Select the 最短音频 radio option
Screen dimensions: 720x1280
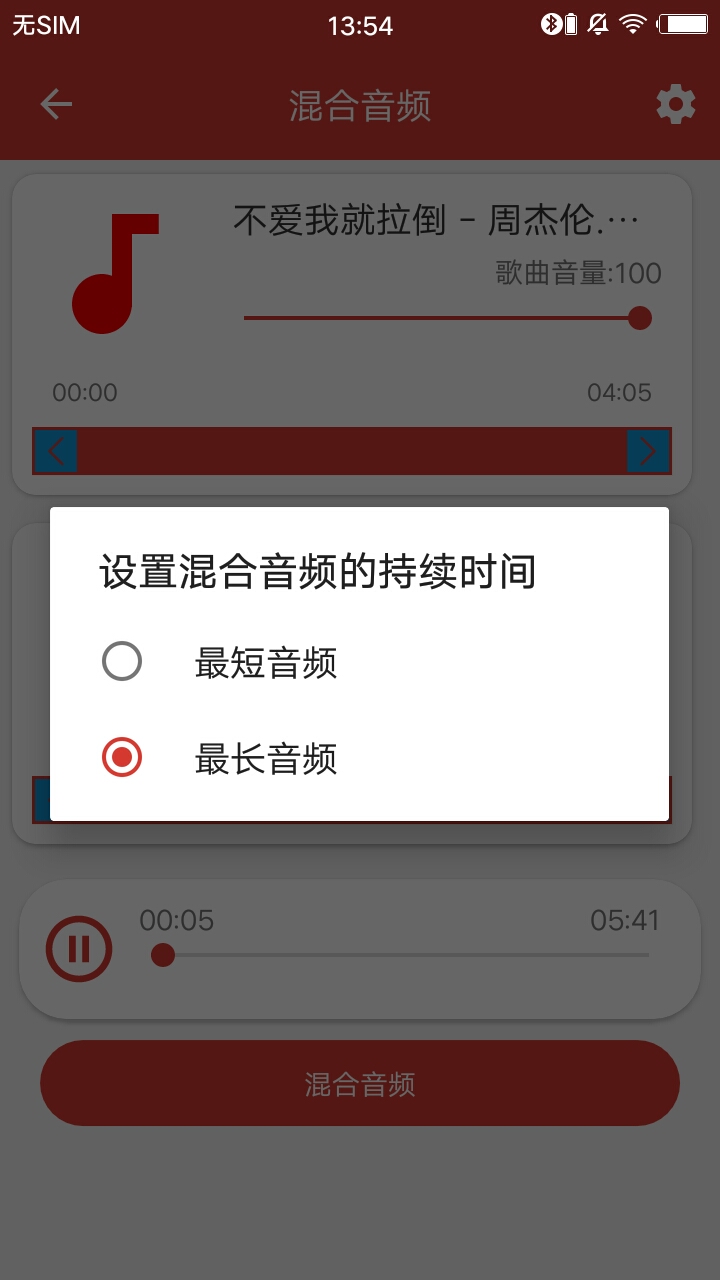point(122,662)
